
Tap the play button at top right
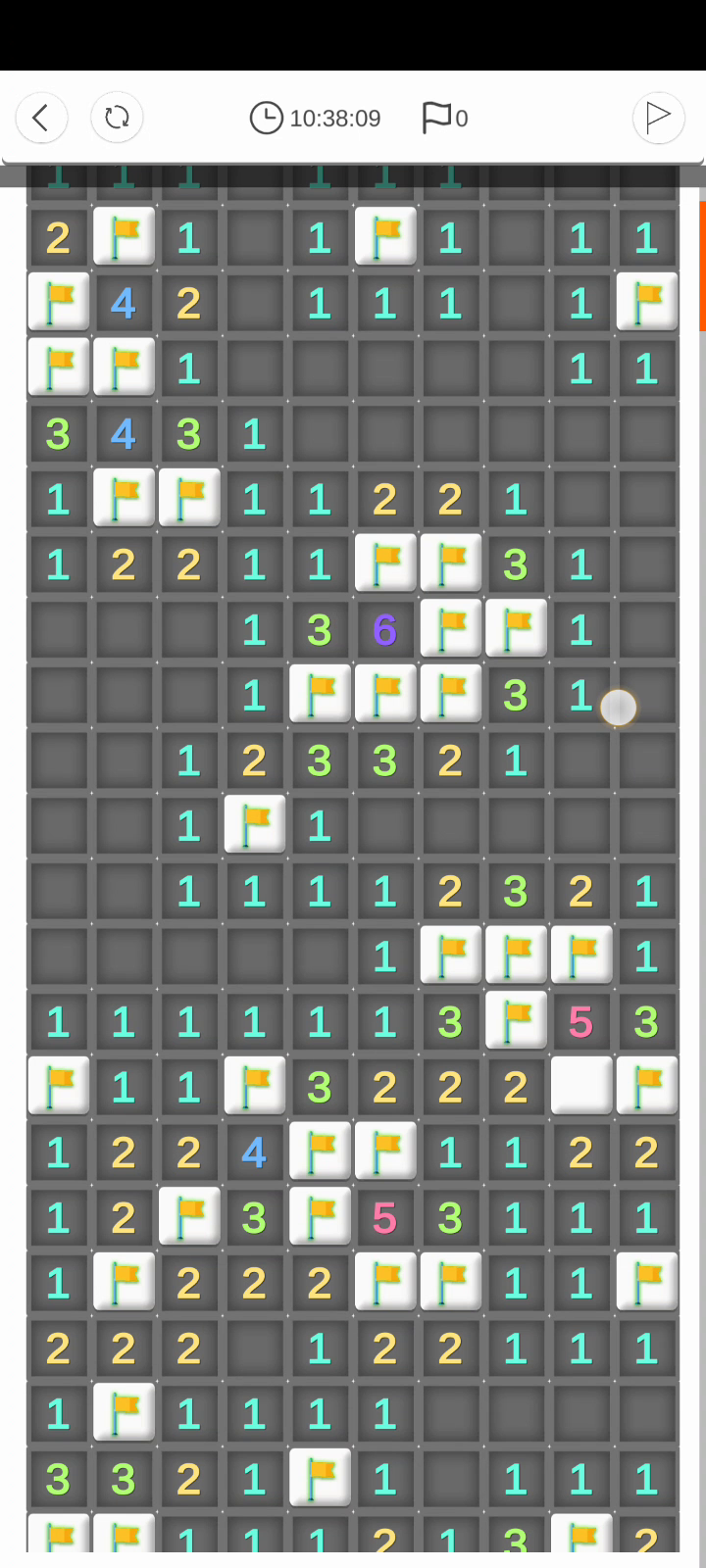tap(658, 119)
